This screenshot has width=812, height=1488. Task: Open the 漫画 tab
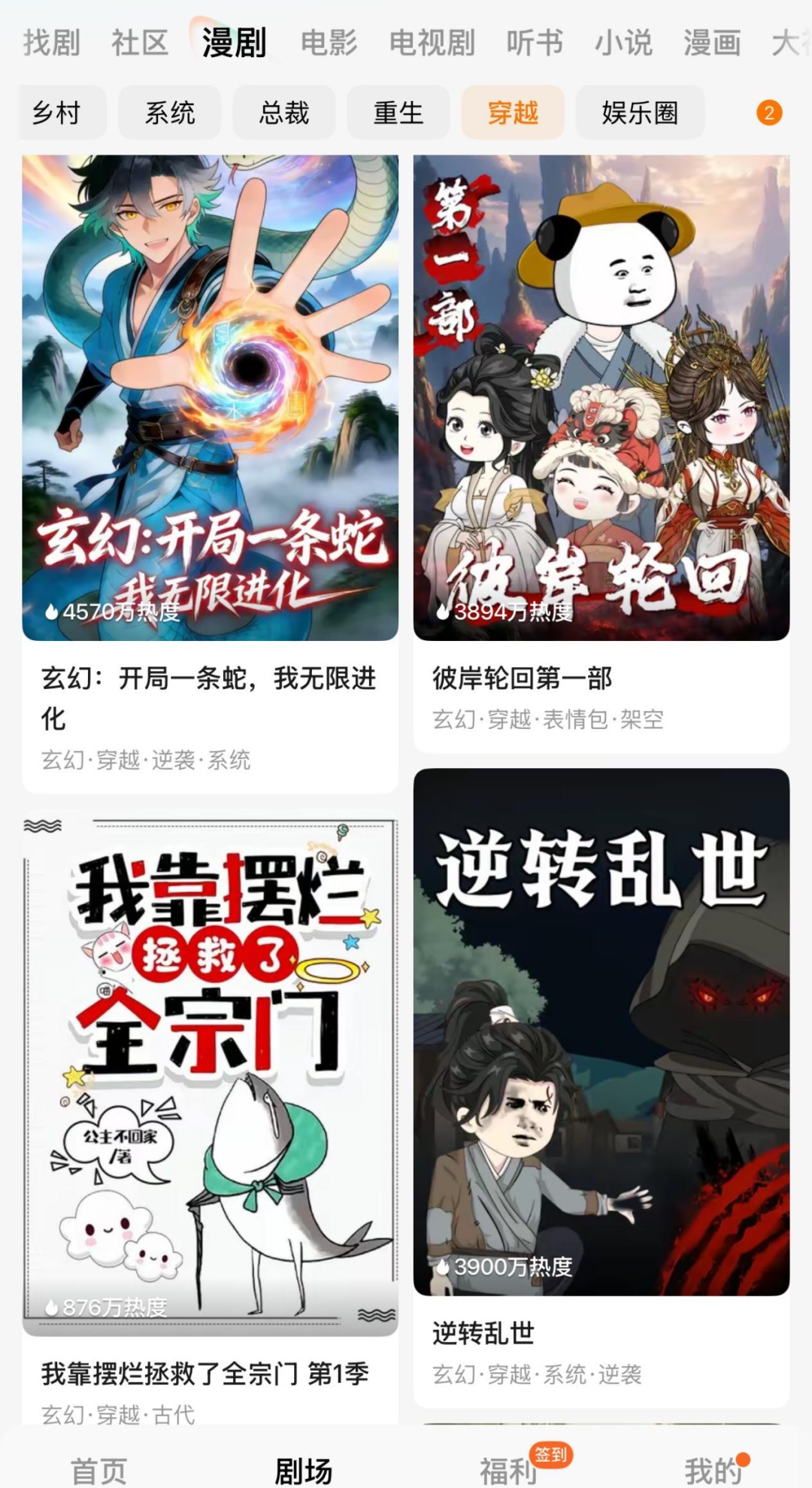[x=711, y=42]
